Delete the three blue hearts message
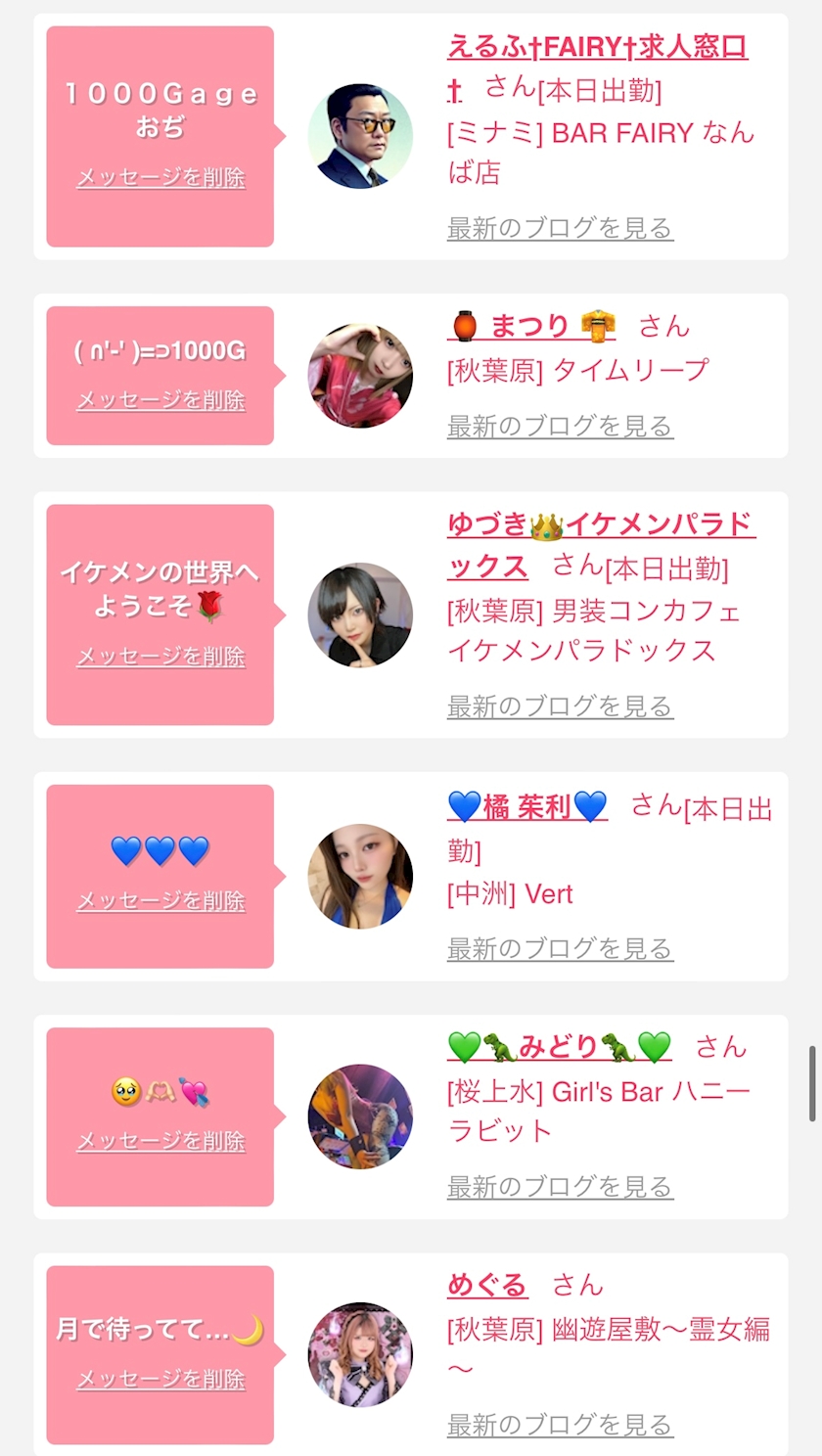The height and width of the screenshot is (1456, 822). click(160, 900)
